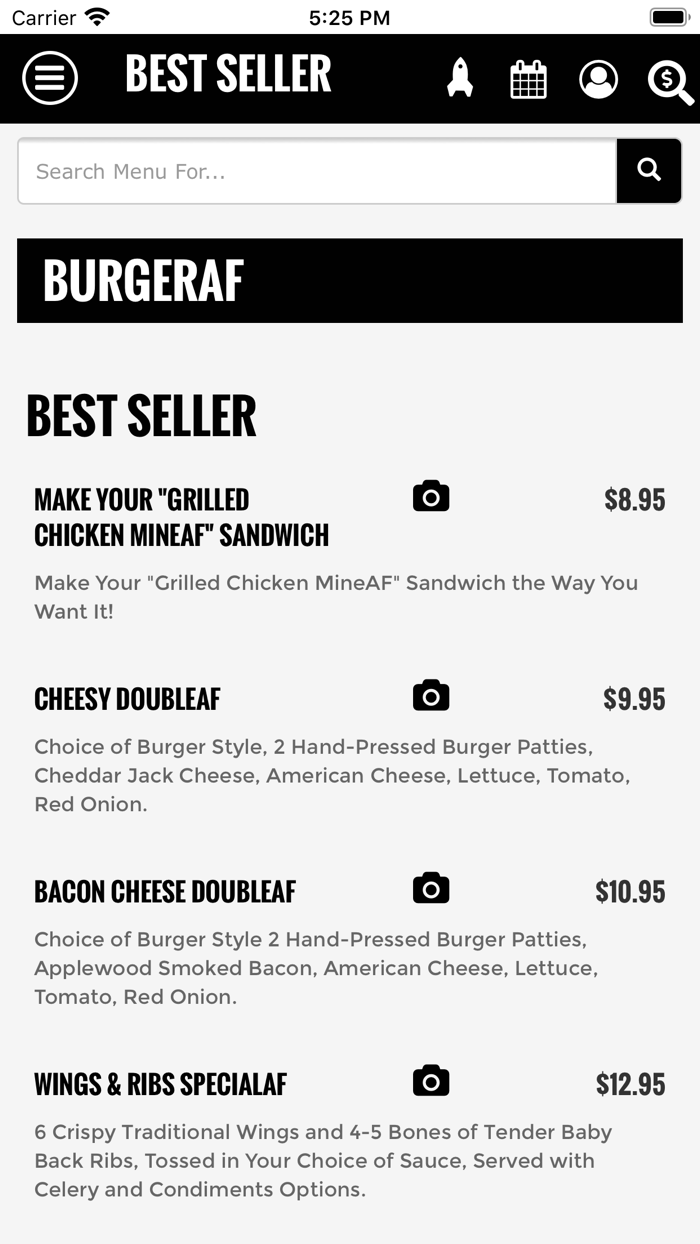Focus the Search Menu For field

tap(317, 171)
